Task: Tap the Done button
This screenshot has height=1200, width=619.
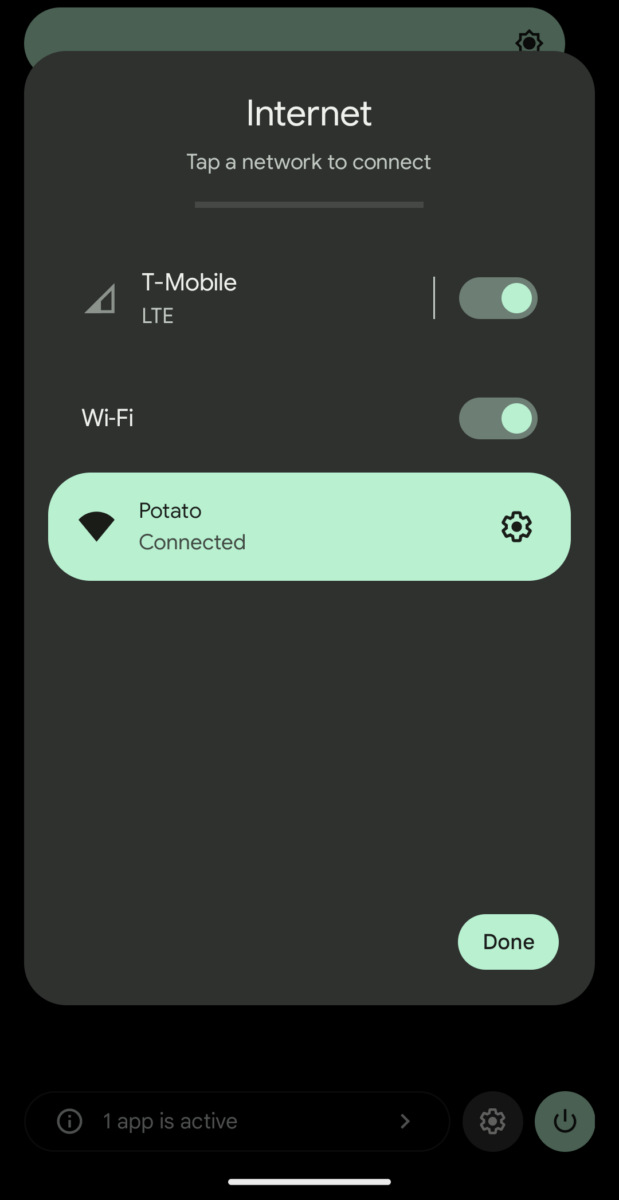Action: [508, 942]
